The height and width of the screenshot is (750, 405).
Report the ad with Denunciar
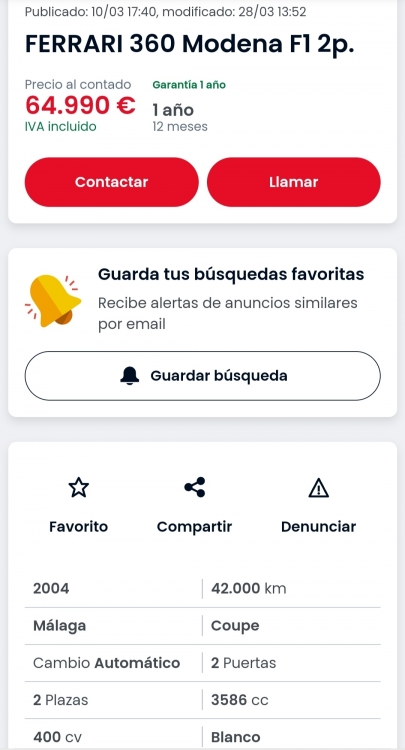[318, 506]
